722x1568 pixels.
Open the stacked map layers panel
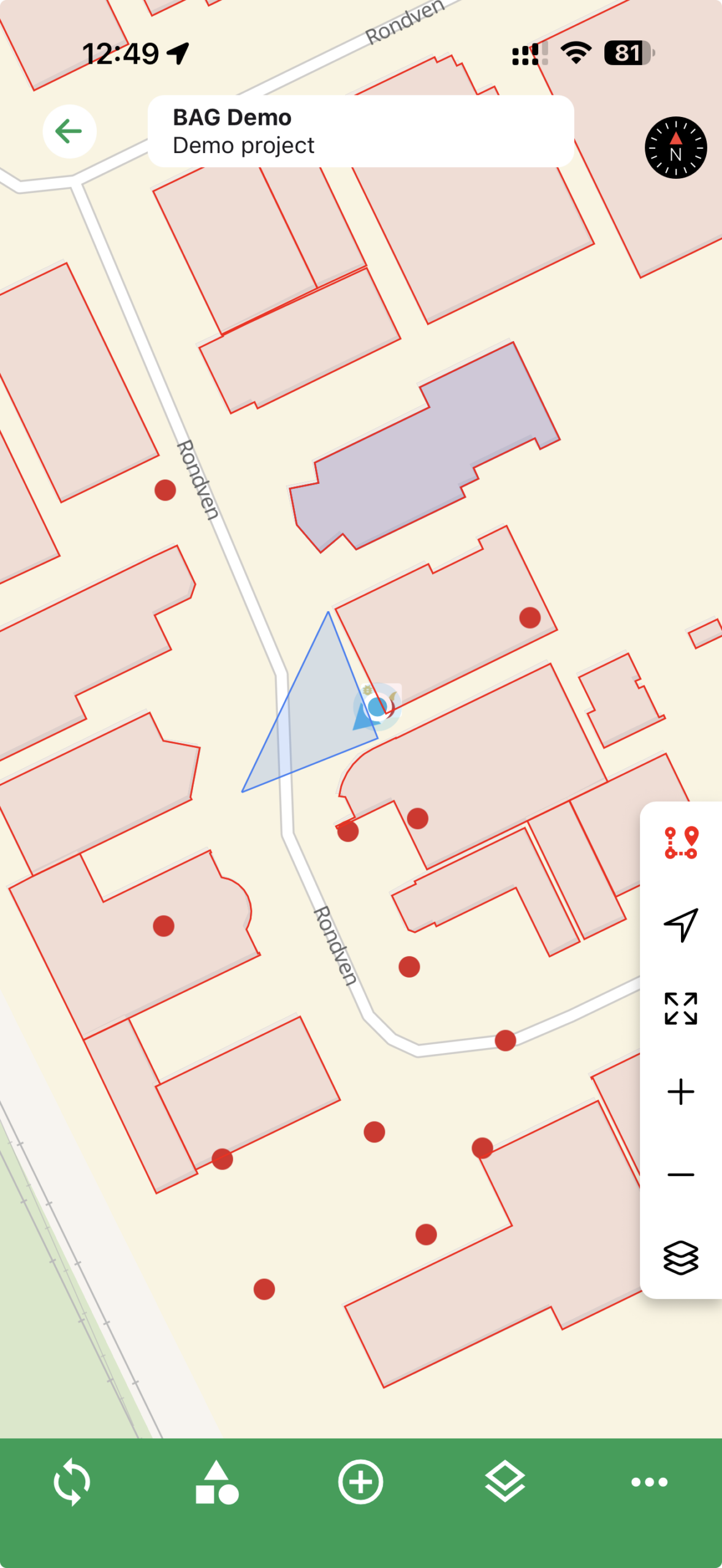681,1258
